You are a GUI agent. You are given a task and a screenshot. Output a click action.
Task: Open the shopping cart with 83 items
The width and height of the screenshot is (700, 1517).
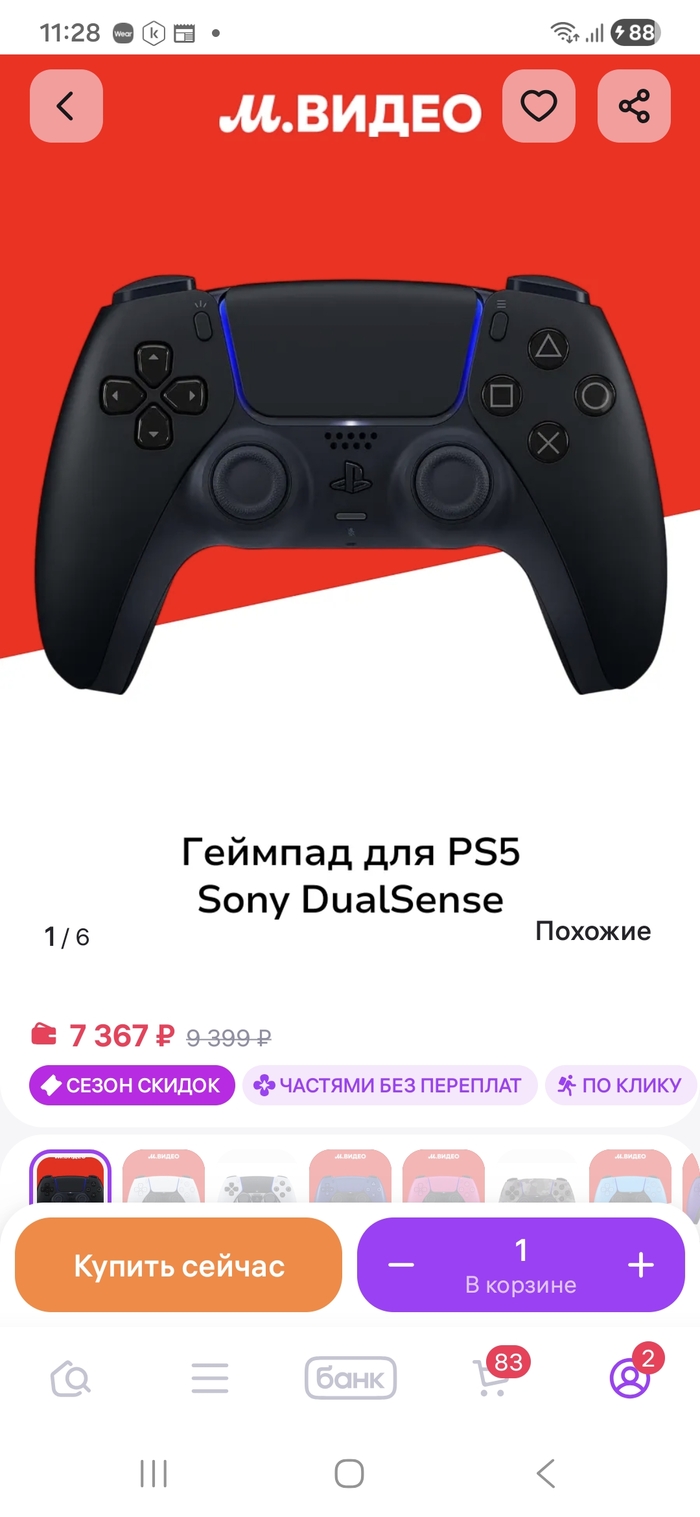coord(490,1379)
